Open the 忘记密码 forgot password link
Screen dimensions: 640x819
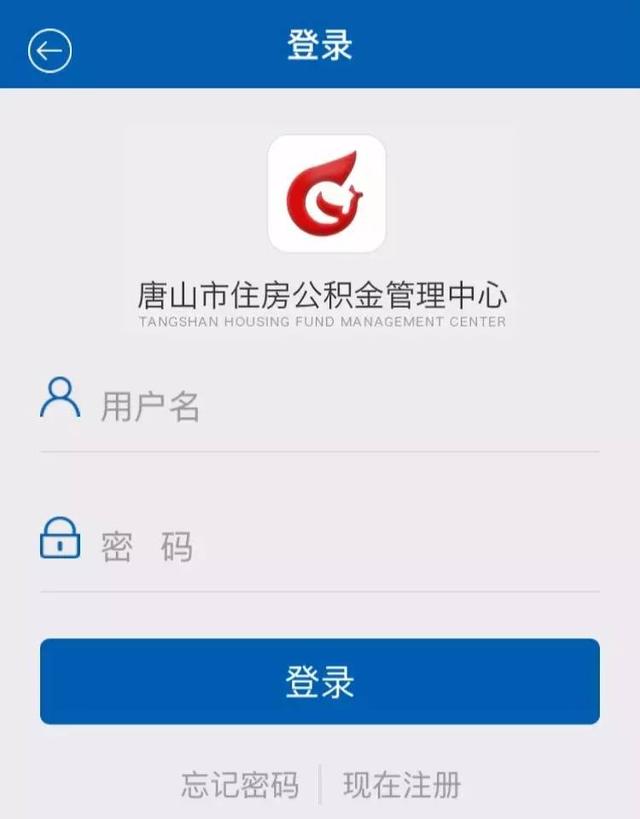click(240, 785)
